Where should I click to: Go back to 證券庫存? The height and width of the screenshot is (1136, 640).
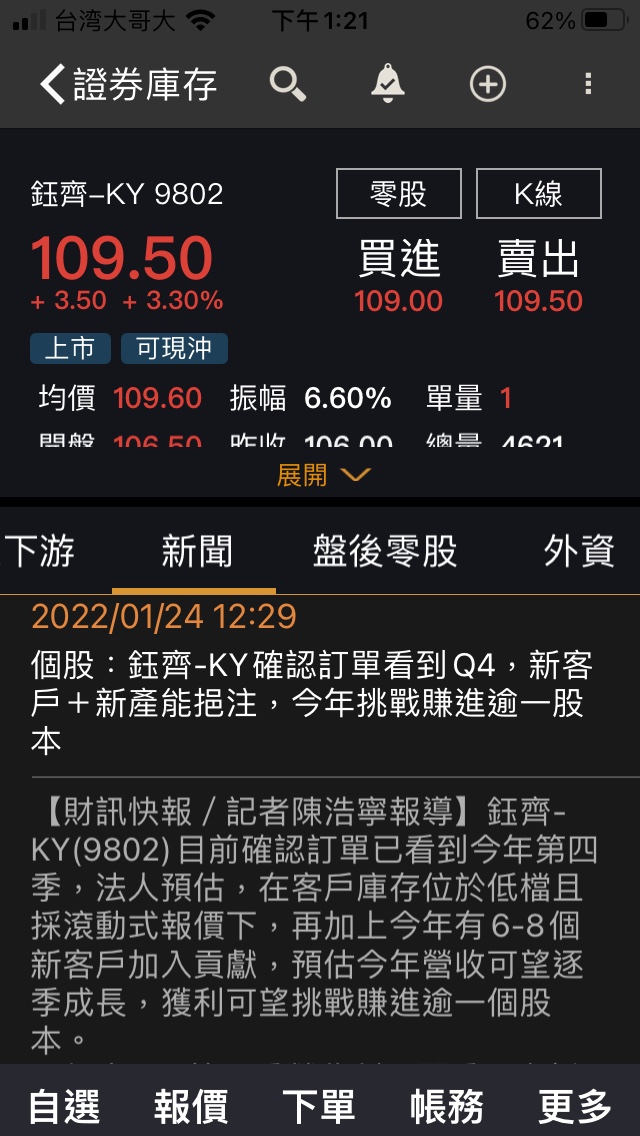click(128, 84)
